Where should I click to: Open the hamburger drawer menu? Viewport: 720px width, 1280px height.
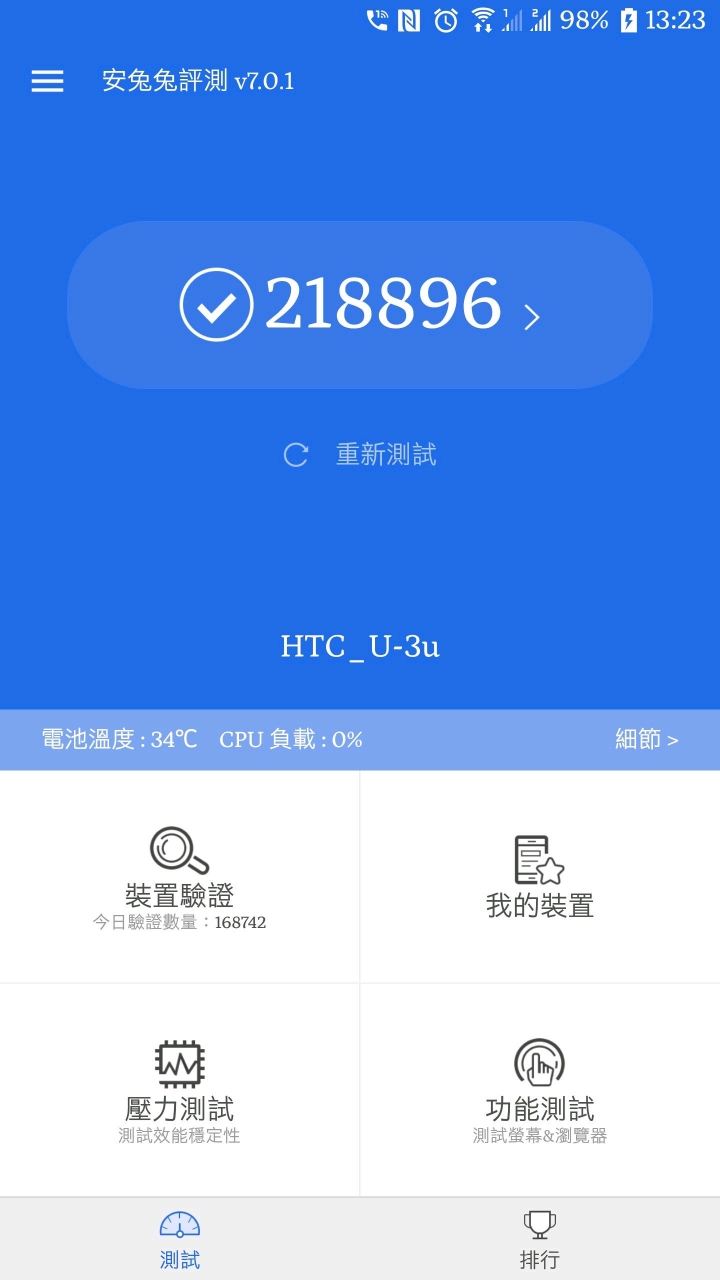[x=47, y=81]
